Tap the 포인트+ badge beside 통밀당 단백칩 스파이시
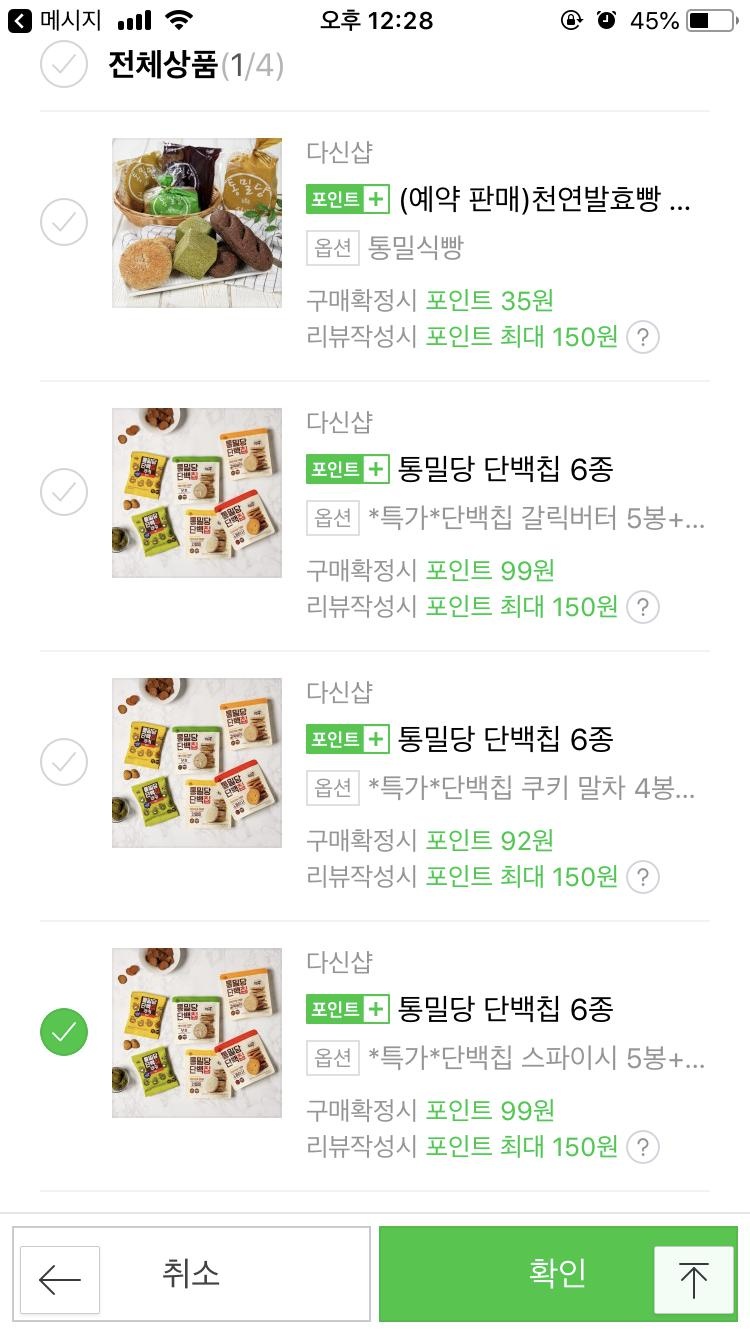 [x=347, y=1010]
